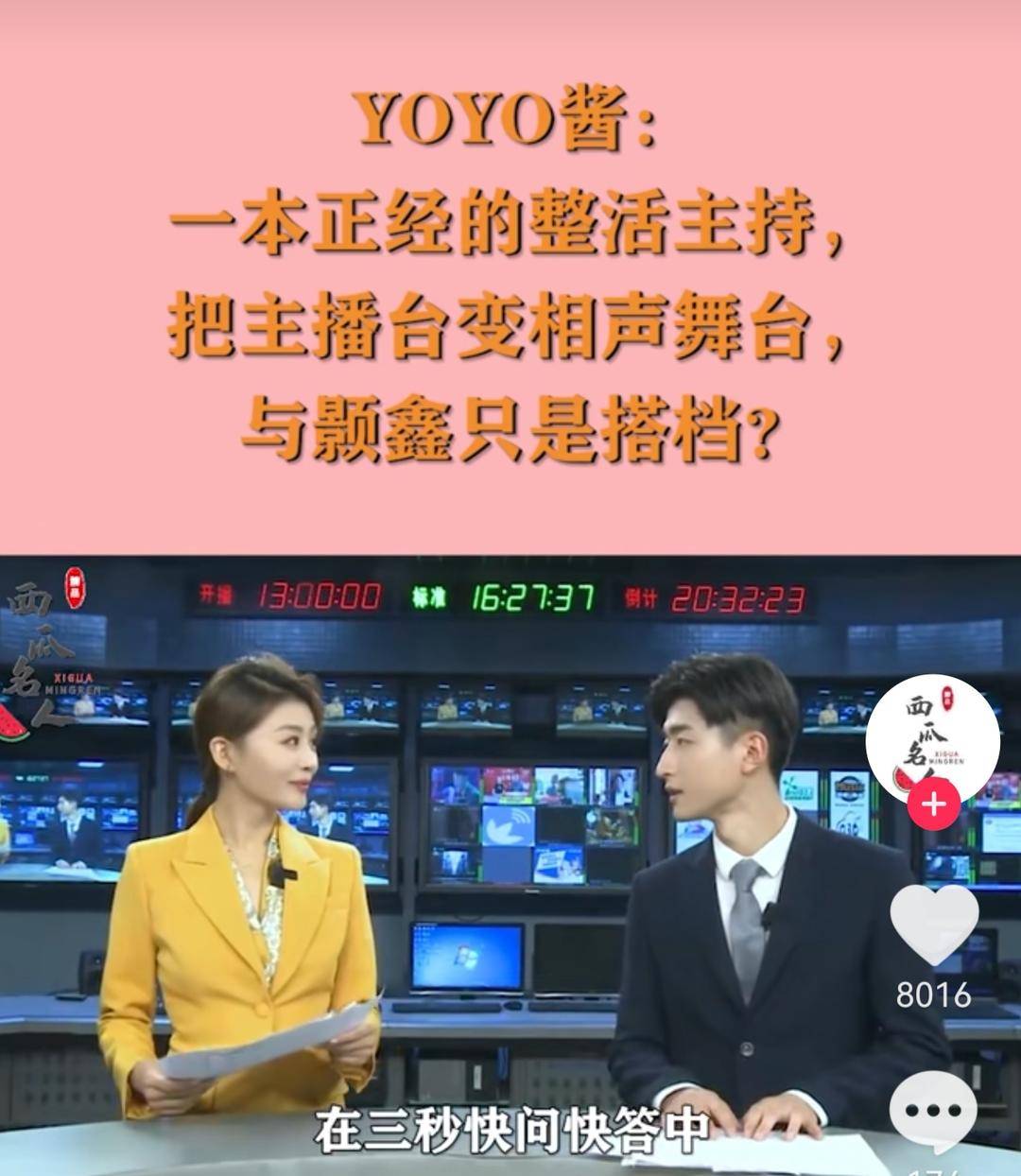This screenshot has width=1021, height=1176.
Task: Follow the creator with the red plus button
Action: pos(934,805)
